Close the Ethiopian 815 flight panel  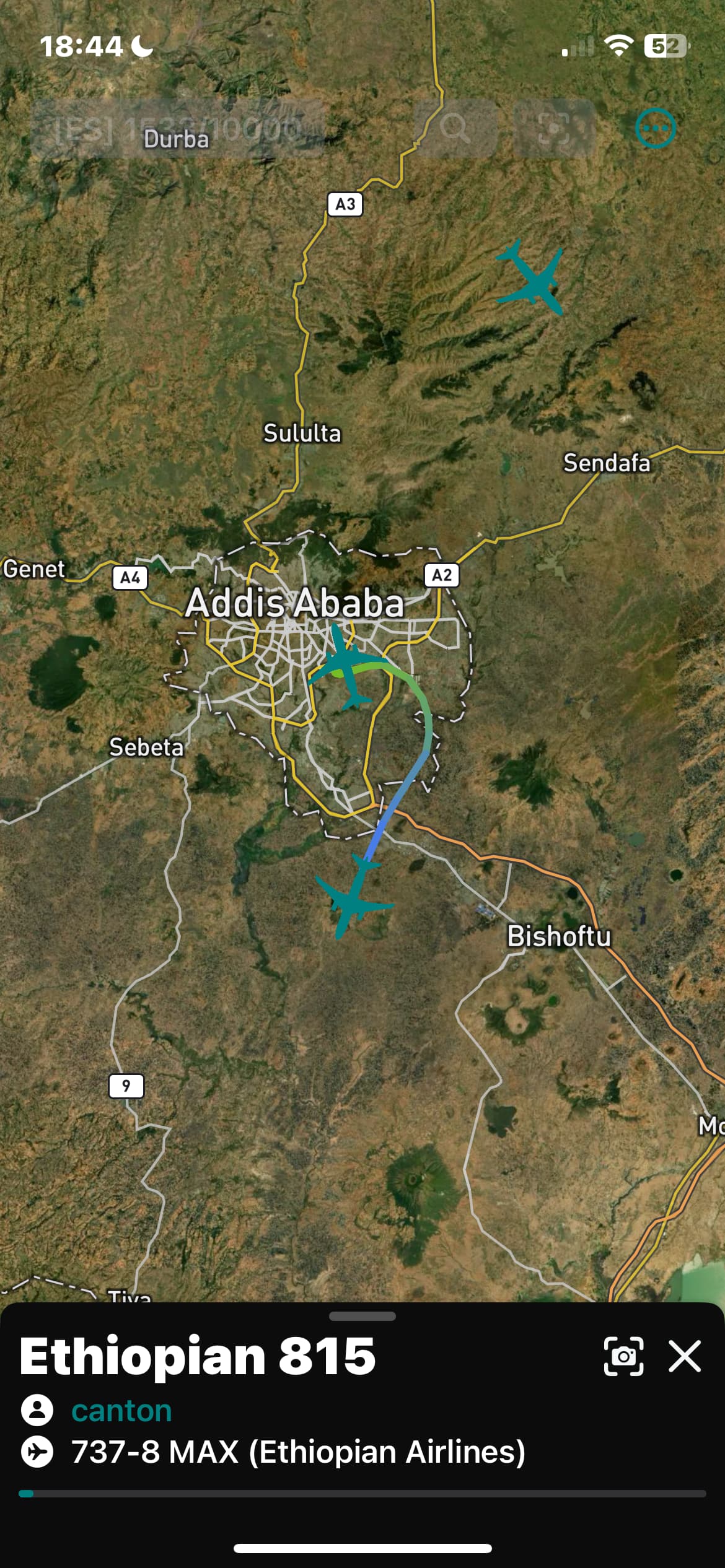685,1356
